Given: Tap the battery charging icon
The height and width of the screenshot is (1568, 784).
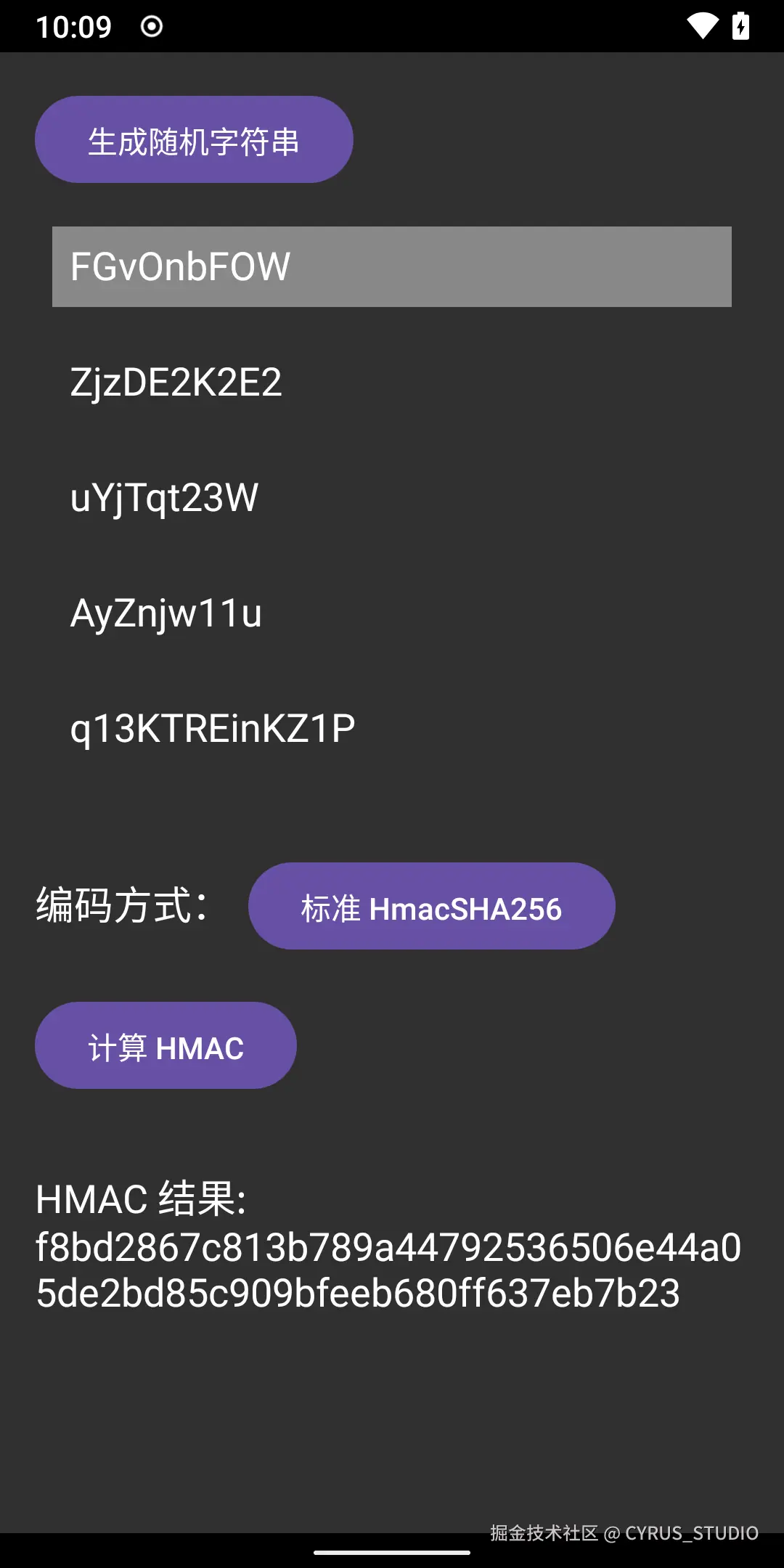Looking at the screenshot, I should (741, 25).
